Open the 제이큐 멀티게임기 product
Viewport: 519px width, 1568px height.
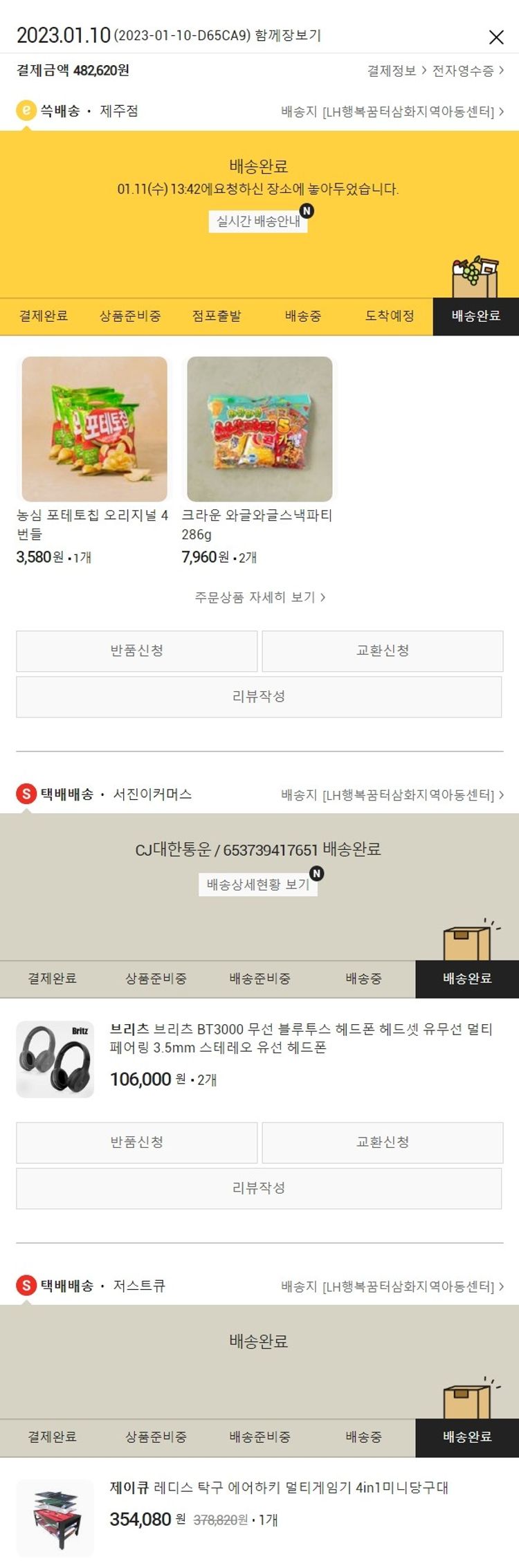pos(280,1487)
